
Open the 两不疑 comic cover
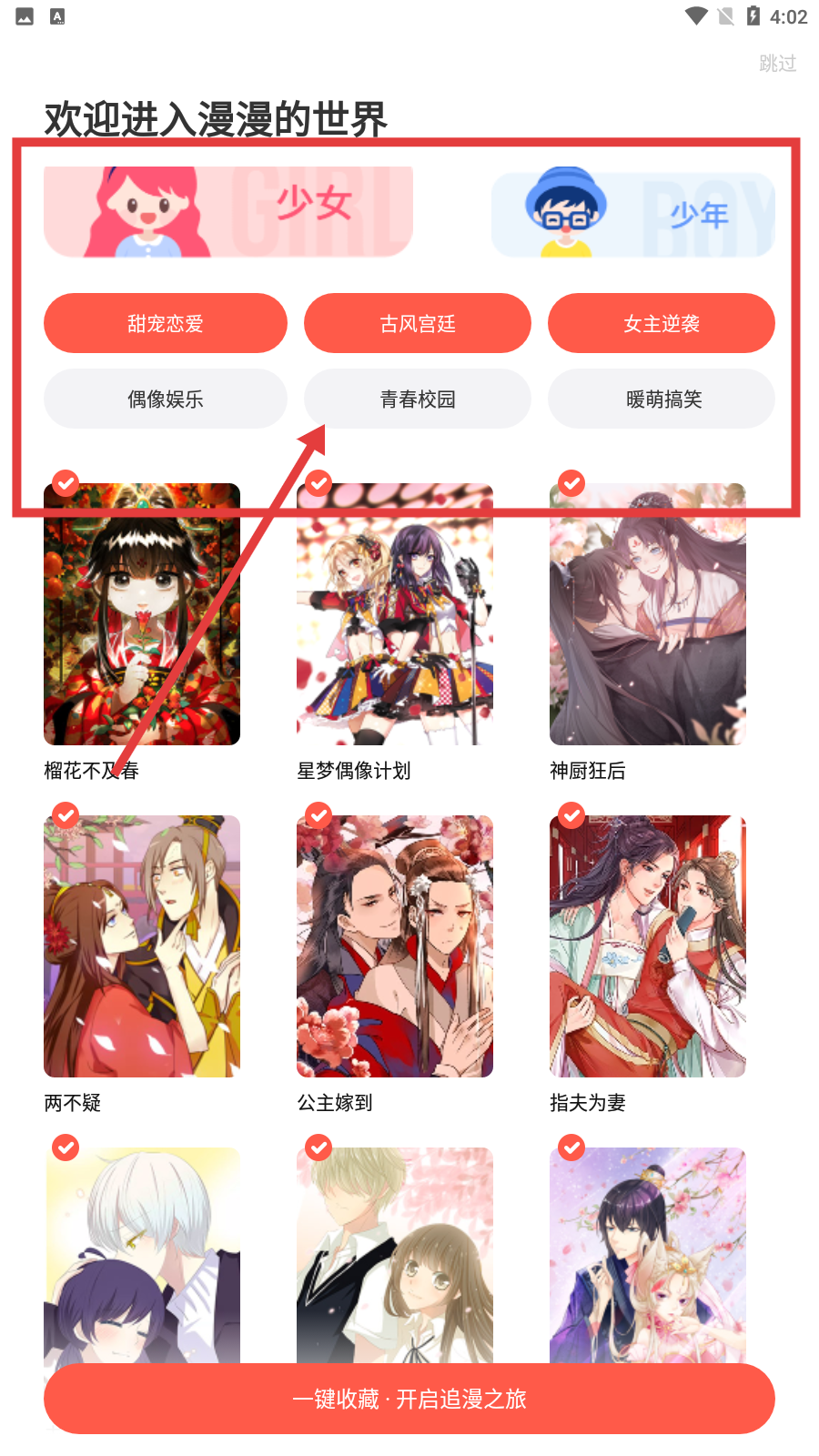pos(142,946)
